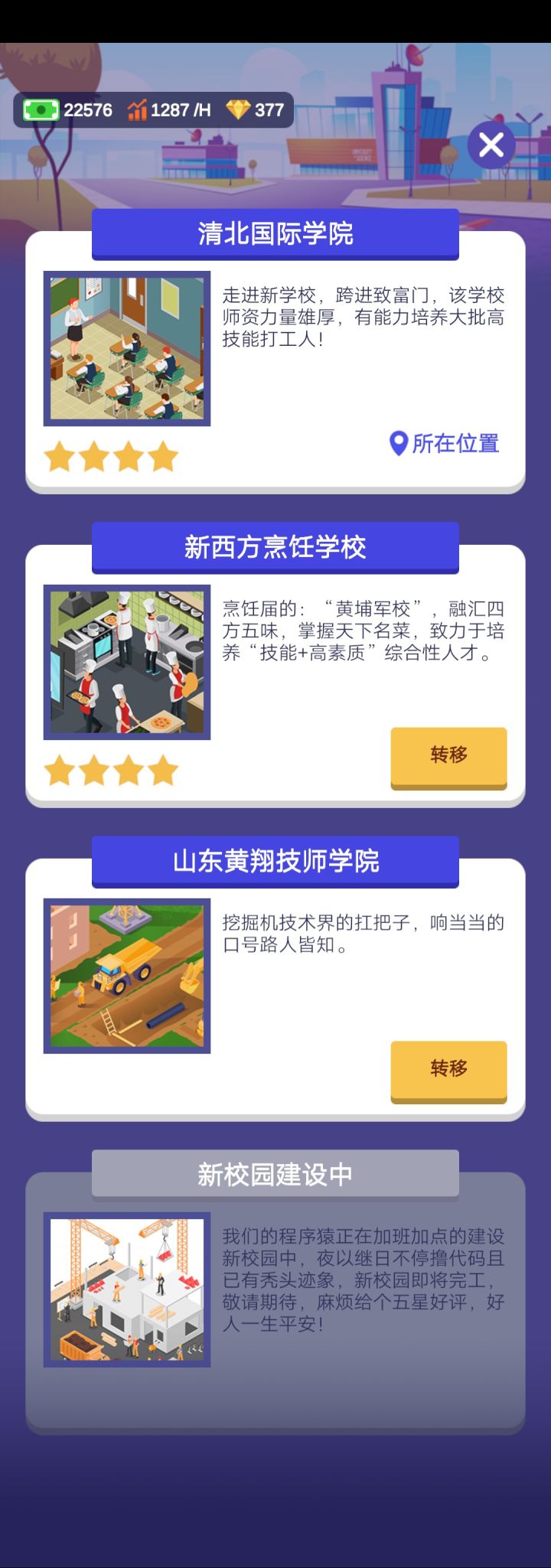This screenshot has height=1568, width=551.
Task: Click the income growth chart icon
Action: coord(138,109)
